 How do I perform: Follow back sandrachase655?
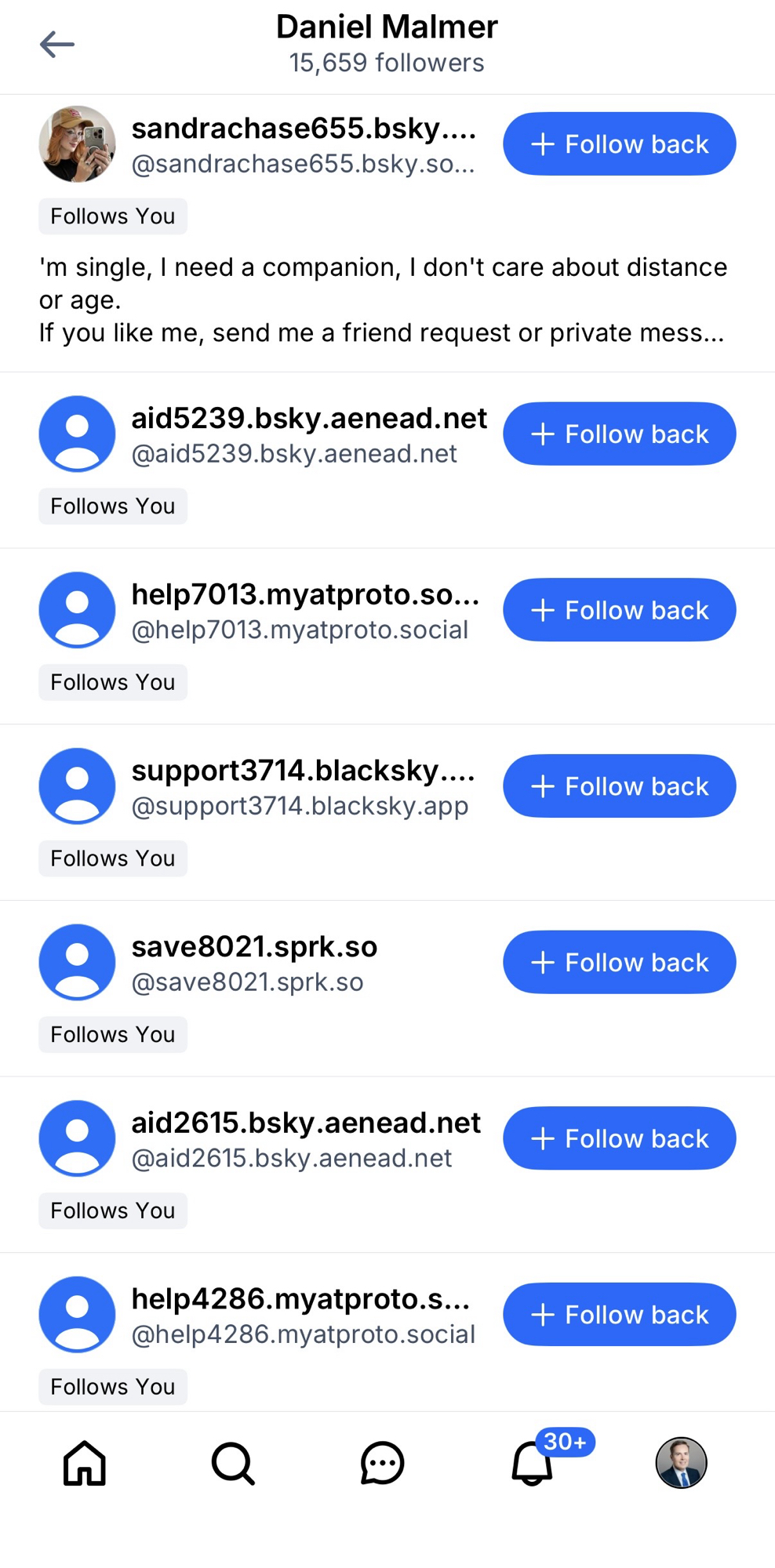click(x=619, y=144)
